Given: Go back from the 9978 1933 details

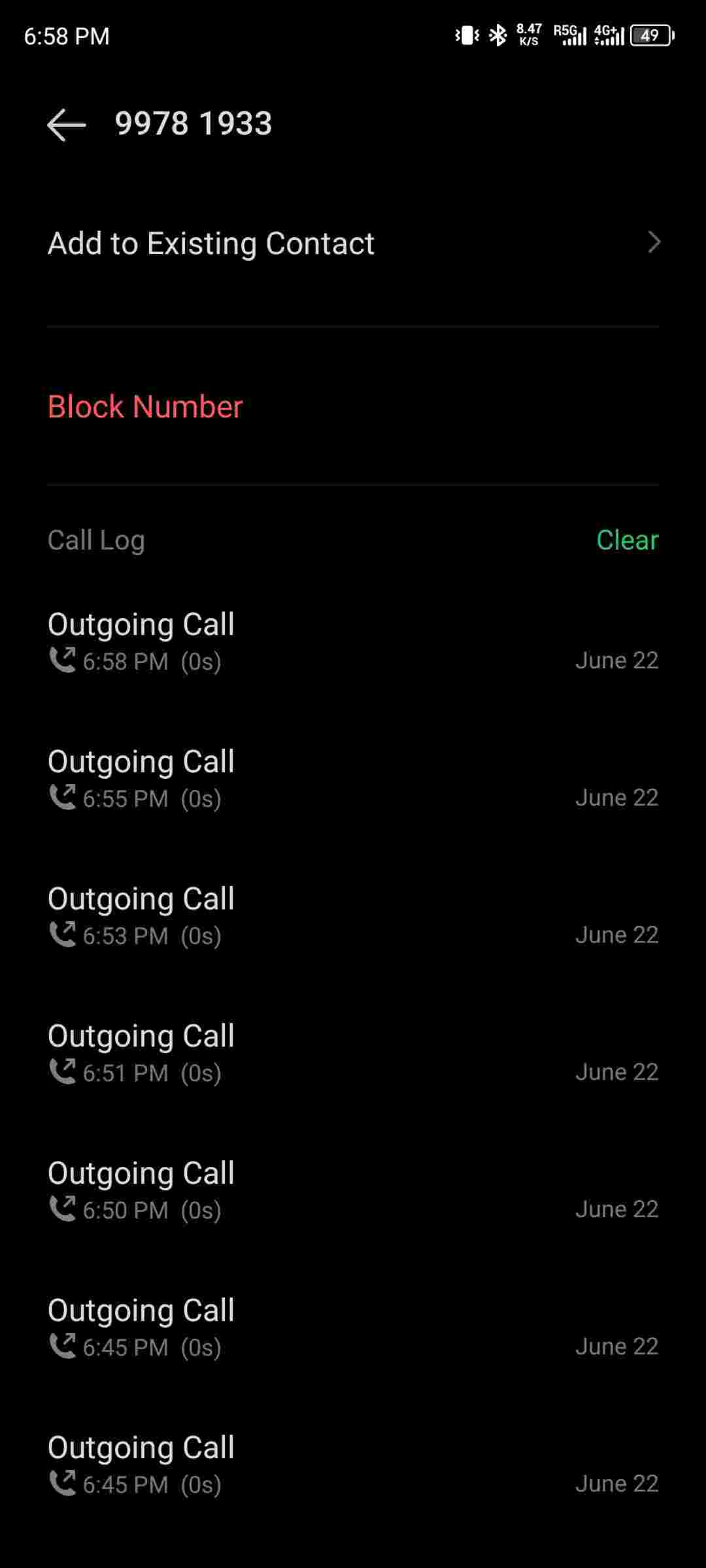Looking at the screenshot, I should 66,124.
